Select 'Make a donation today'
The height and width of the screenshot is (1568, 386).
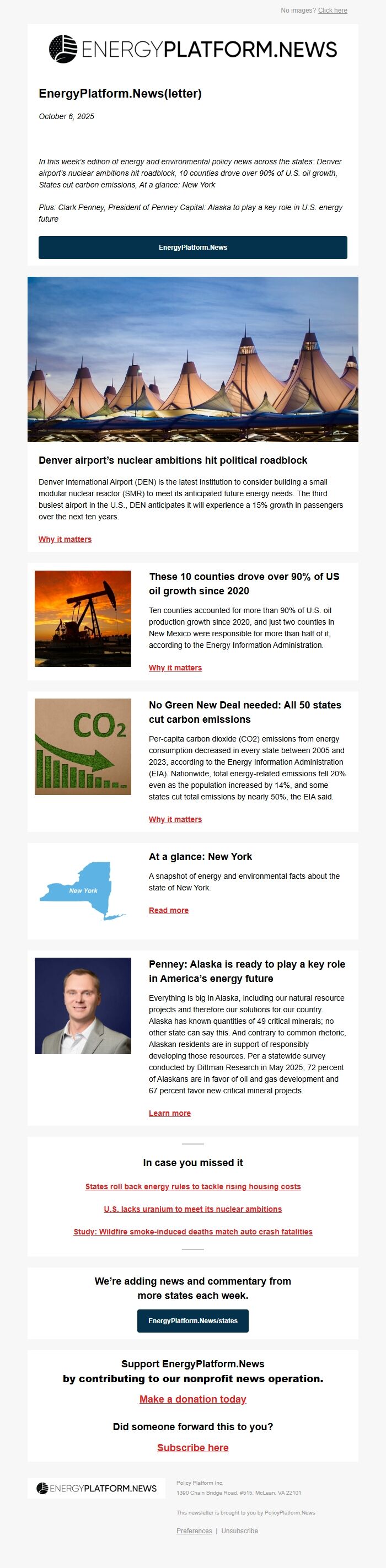(x=192, y=1399)
